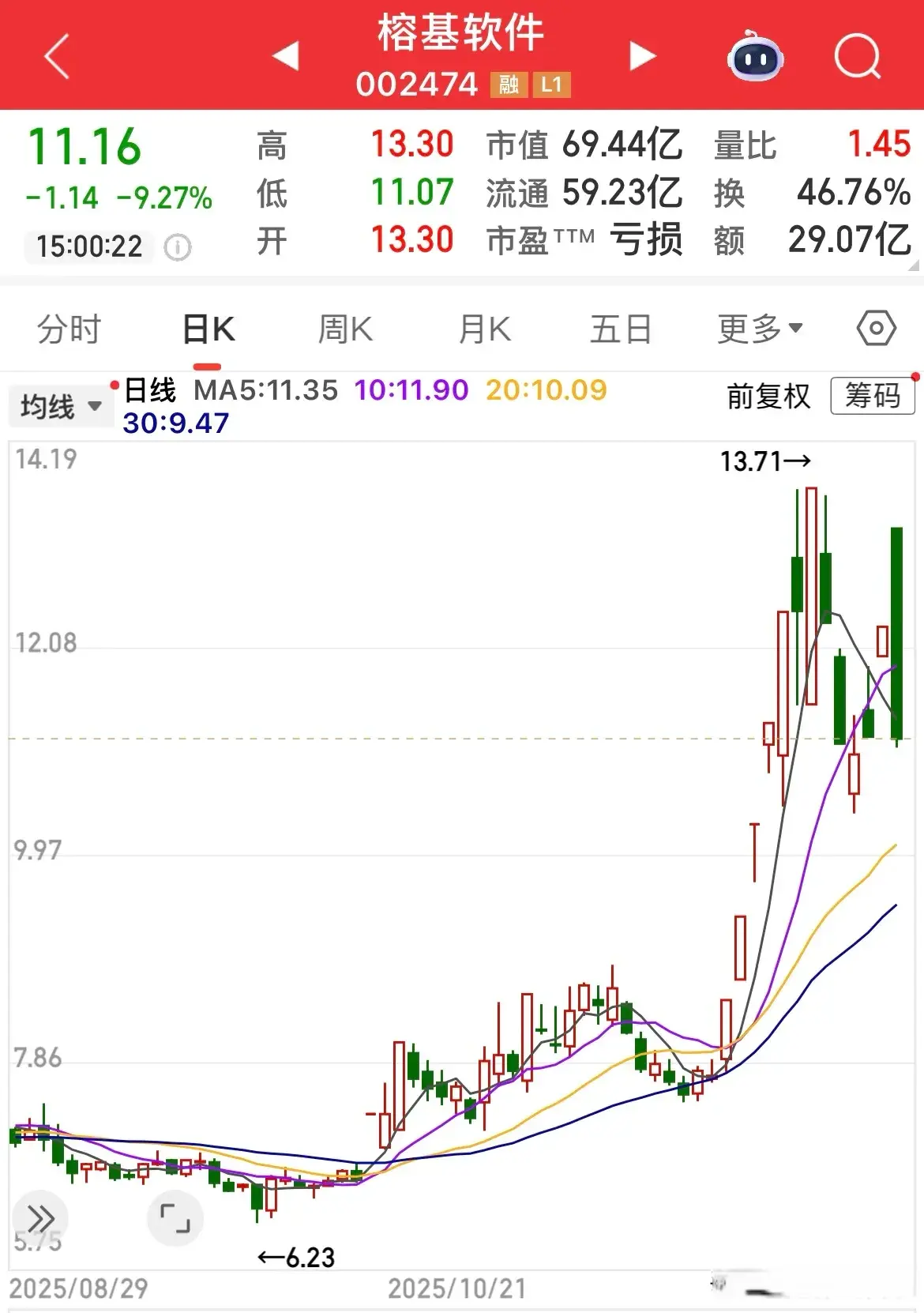Switch adjustment mode by tapping 前复权
Screen dimensions: 924x1313
tap(767, 397)
